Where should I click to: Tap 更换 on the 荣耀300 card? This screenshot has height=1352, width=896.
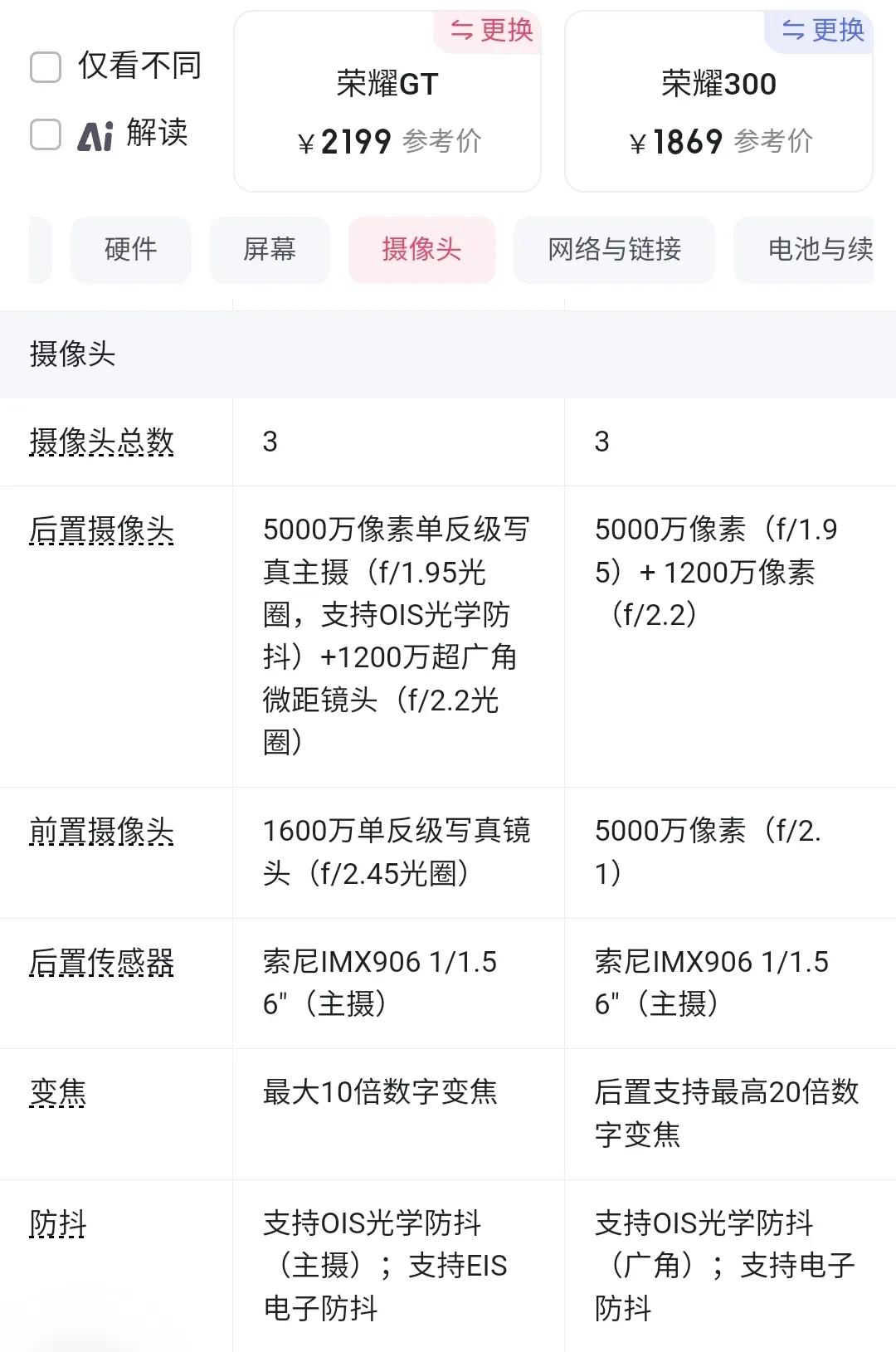point(822,31)
